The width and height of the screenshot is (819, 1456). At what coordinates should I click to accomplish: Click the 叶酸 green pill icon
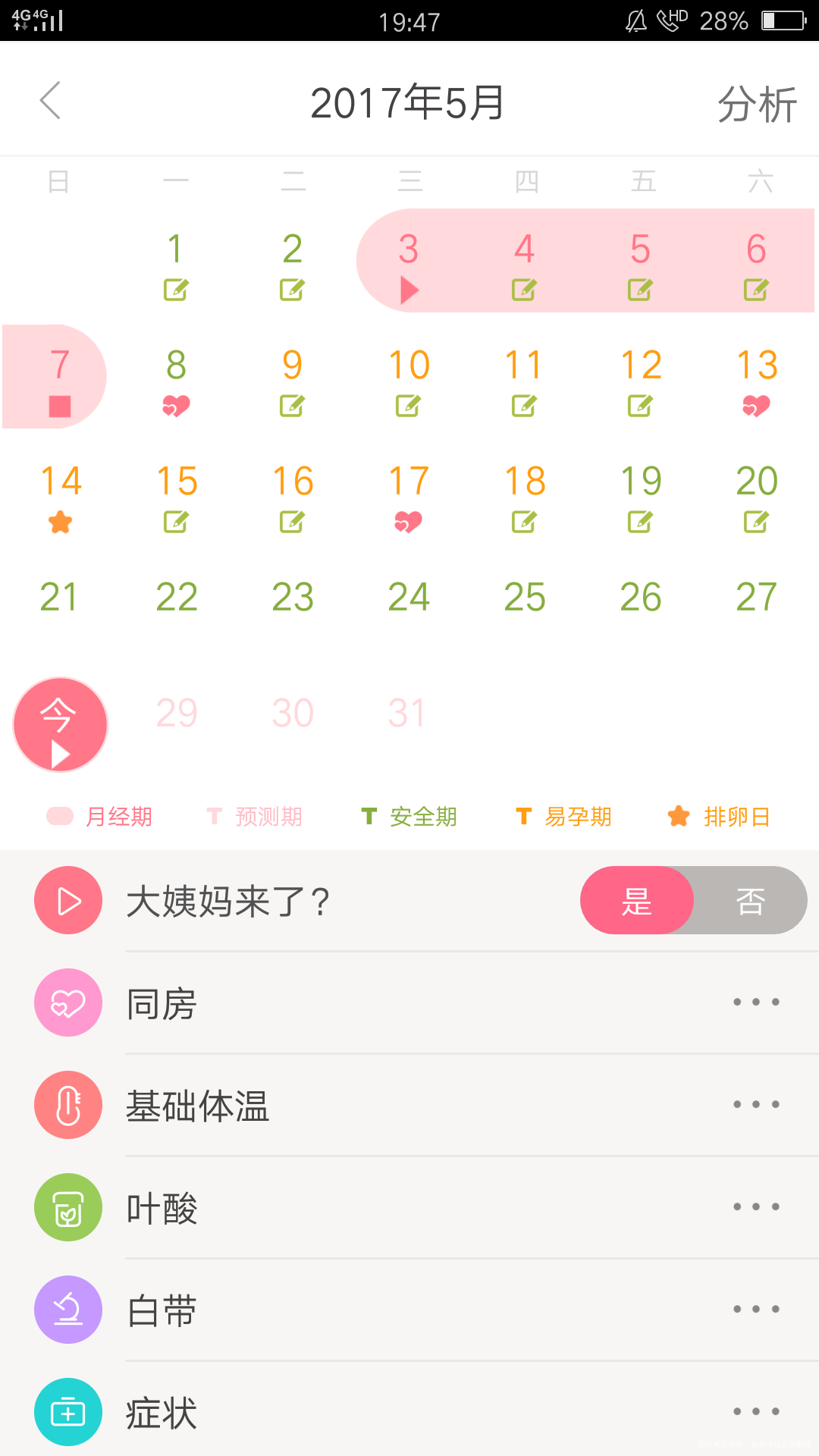click(68, 1207)
